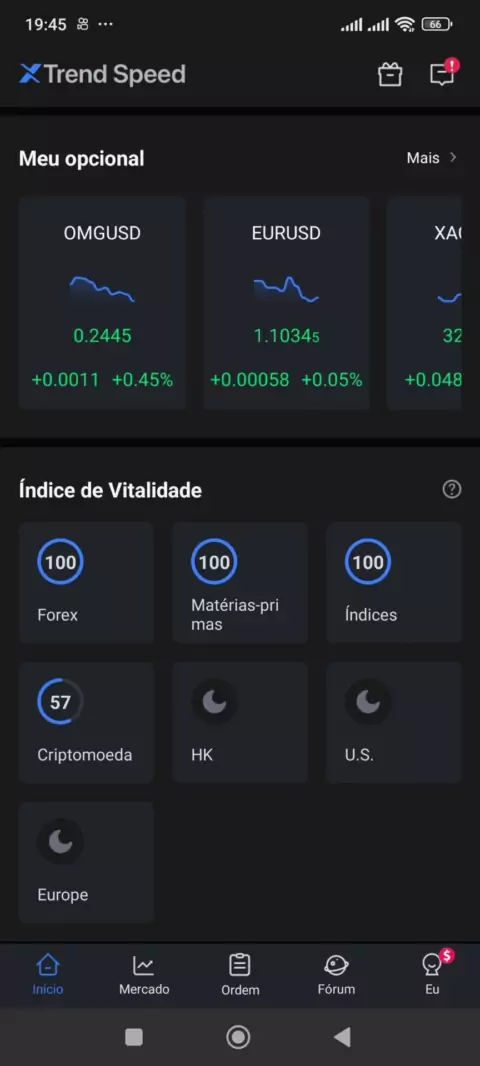Open the U.S. market tile
The height and width of the screenshot is (1066, 480).
[394, 723]
